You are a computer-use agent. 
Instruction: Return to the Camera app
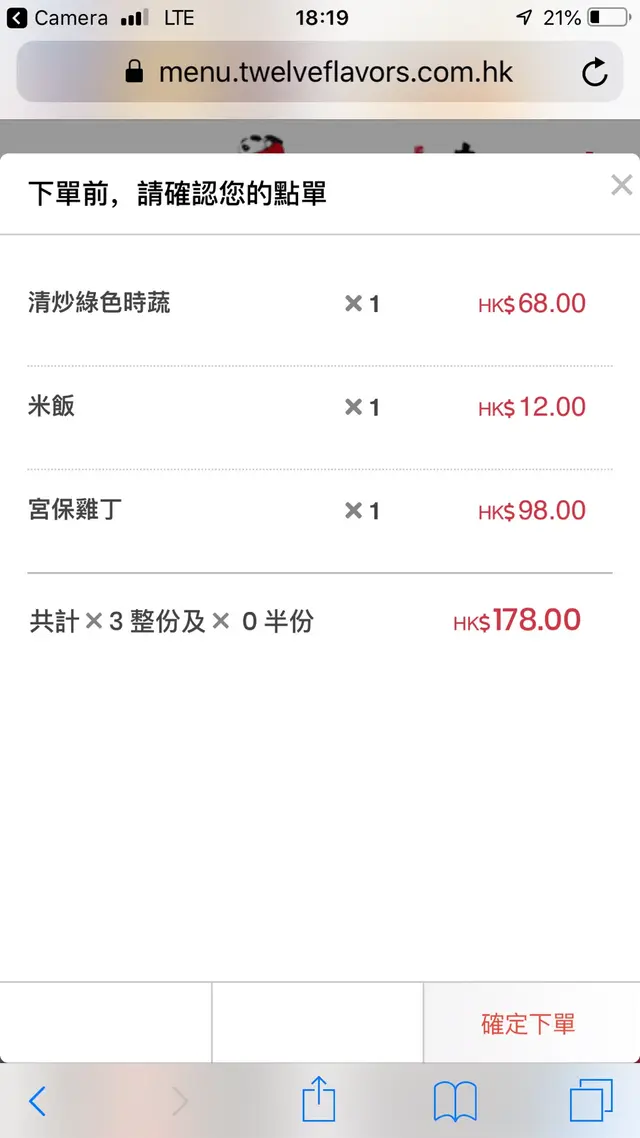pos(58,18)
